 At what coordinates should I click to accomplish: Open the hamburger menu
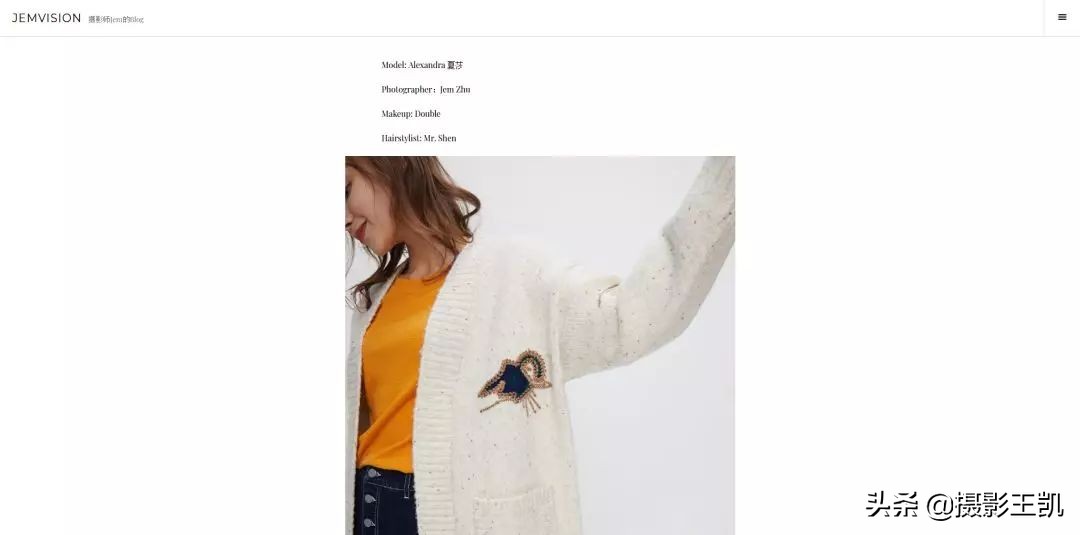pos(1061,17)
